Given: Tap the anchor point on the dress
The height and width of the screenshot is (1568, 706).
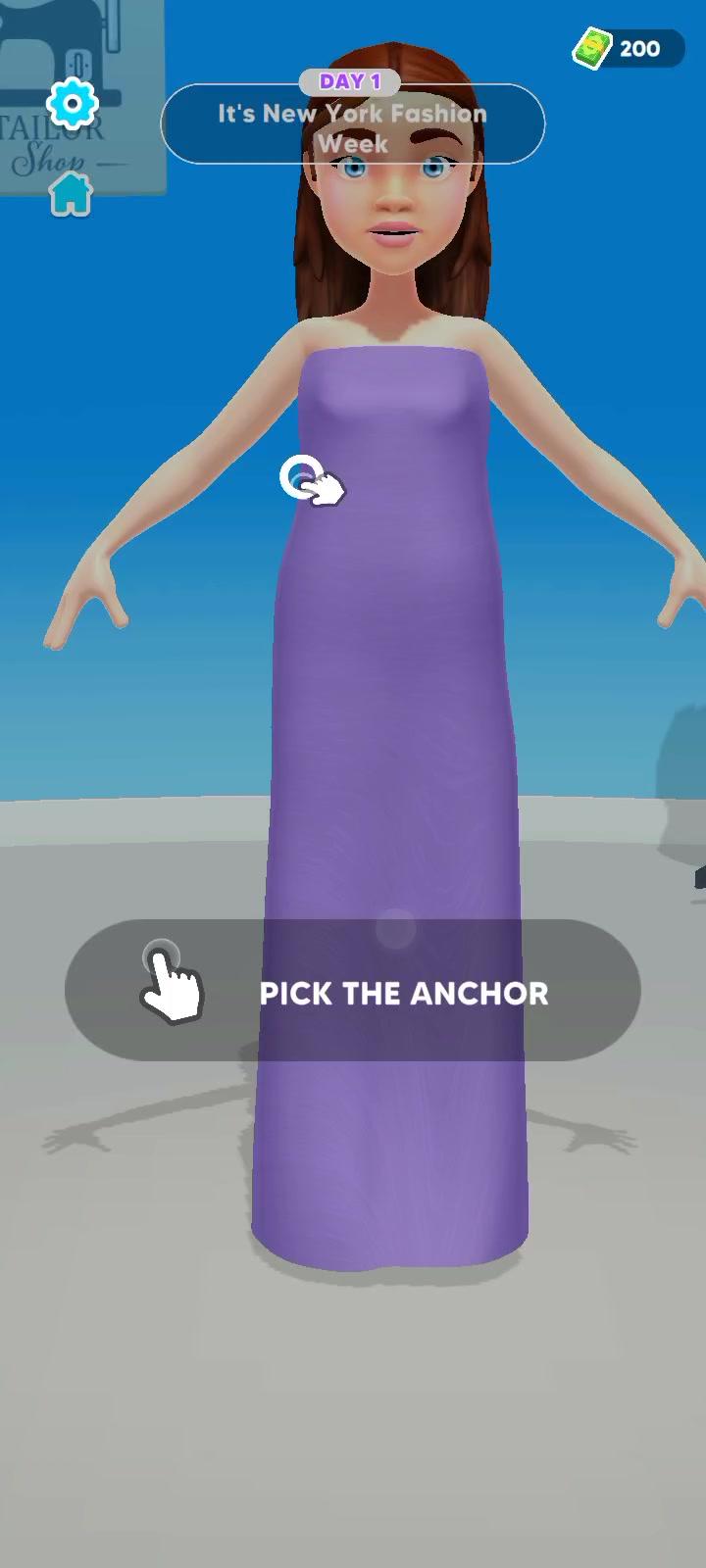Looking at the screenshot, I should click(x=300, y=477).
